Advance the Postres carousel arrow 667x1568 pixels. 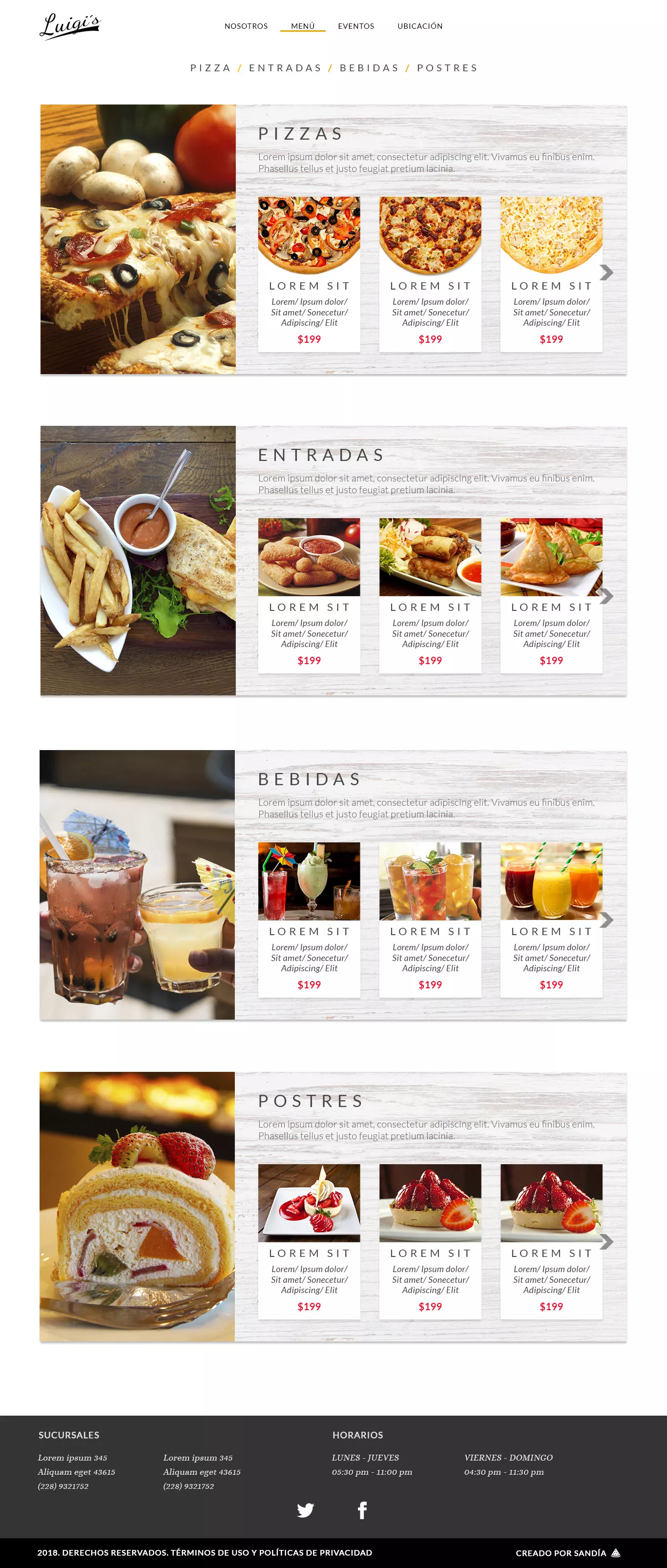click(x=606, y=1242)
